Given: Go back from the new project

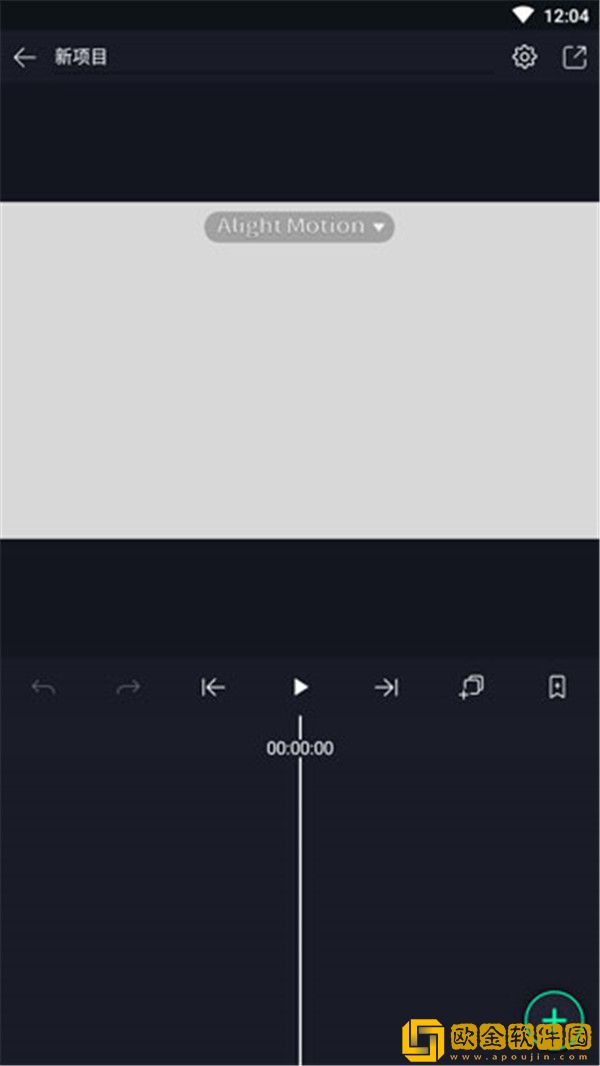Looking at the screenshot, I should tap(25, 58).
